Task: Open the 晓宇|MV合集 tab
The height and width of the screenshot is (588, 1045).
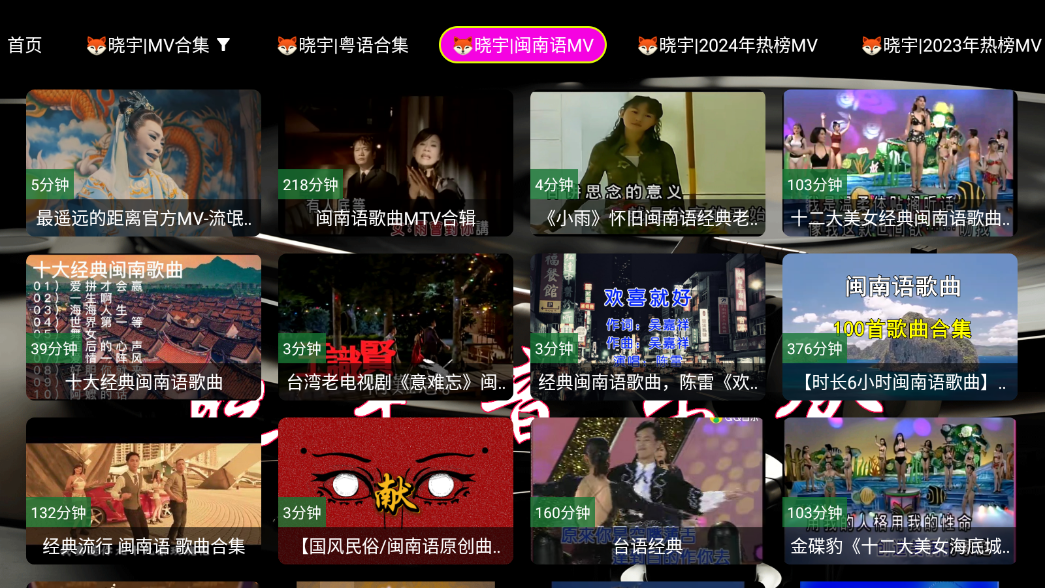Action: pyautogui.click(x=158, y=45)
